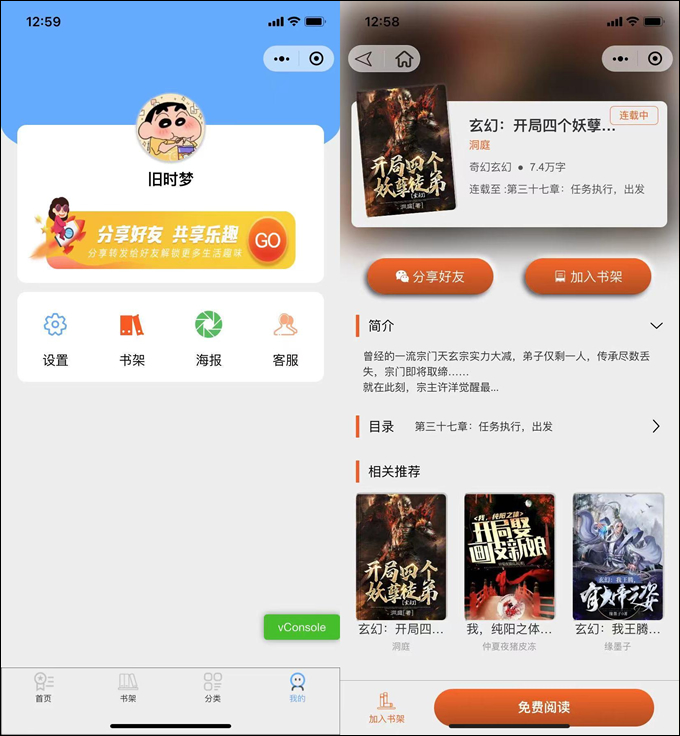Tap the green vConsole button
Viewport: 680px width, 736px height.
301,627
